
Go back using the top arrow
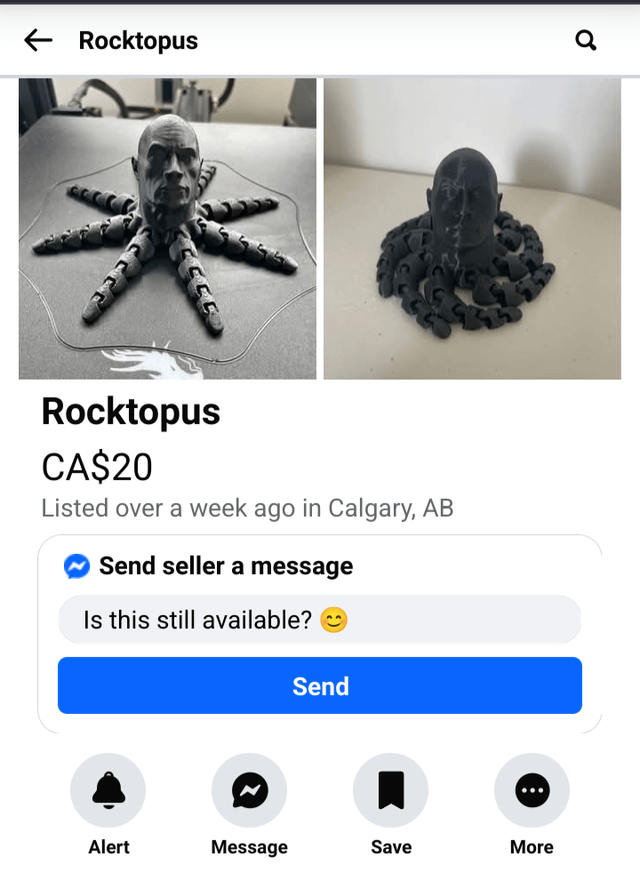(38, 40)
